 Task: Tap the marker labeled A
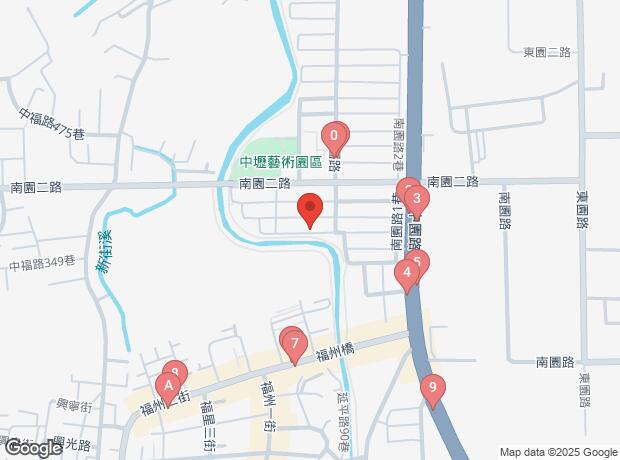point(169,385)
